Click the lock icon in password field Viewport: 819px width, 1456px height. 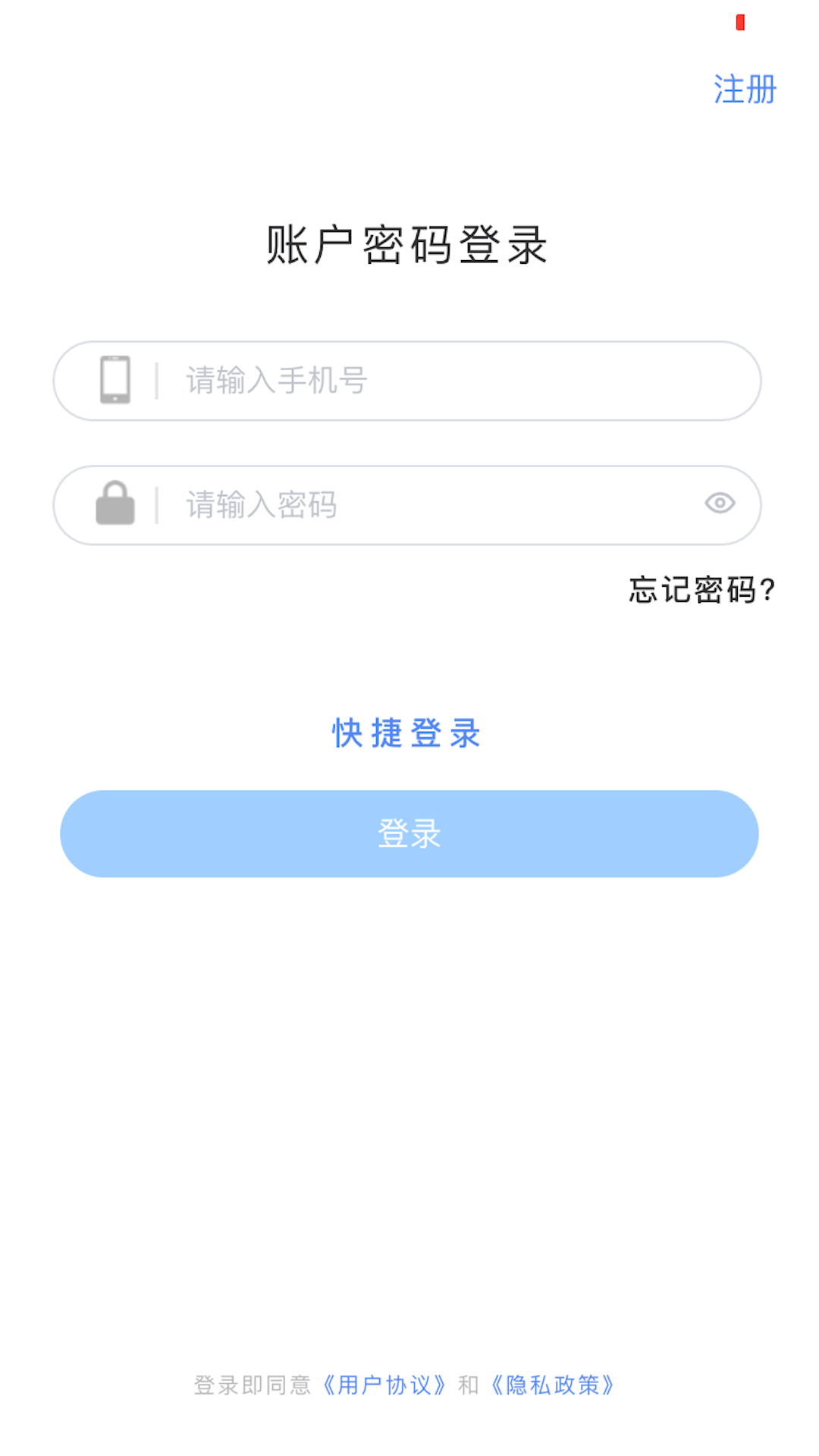click(x=114, y=504)
